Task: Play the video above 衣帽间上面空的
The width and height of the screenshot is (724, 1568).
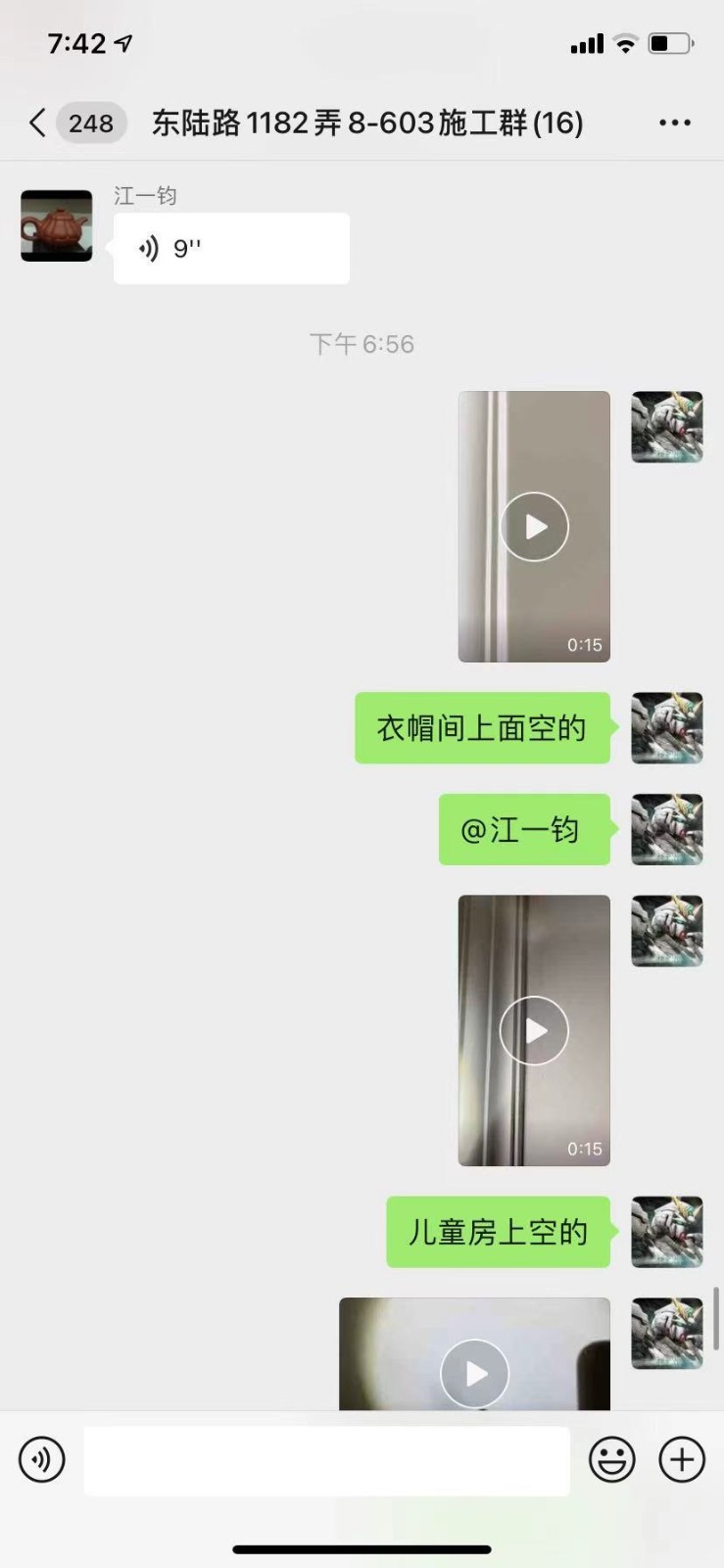Action: coord(534,527)
